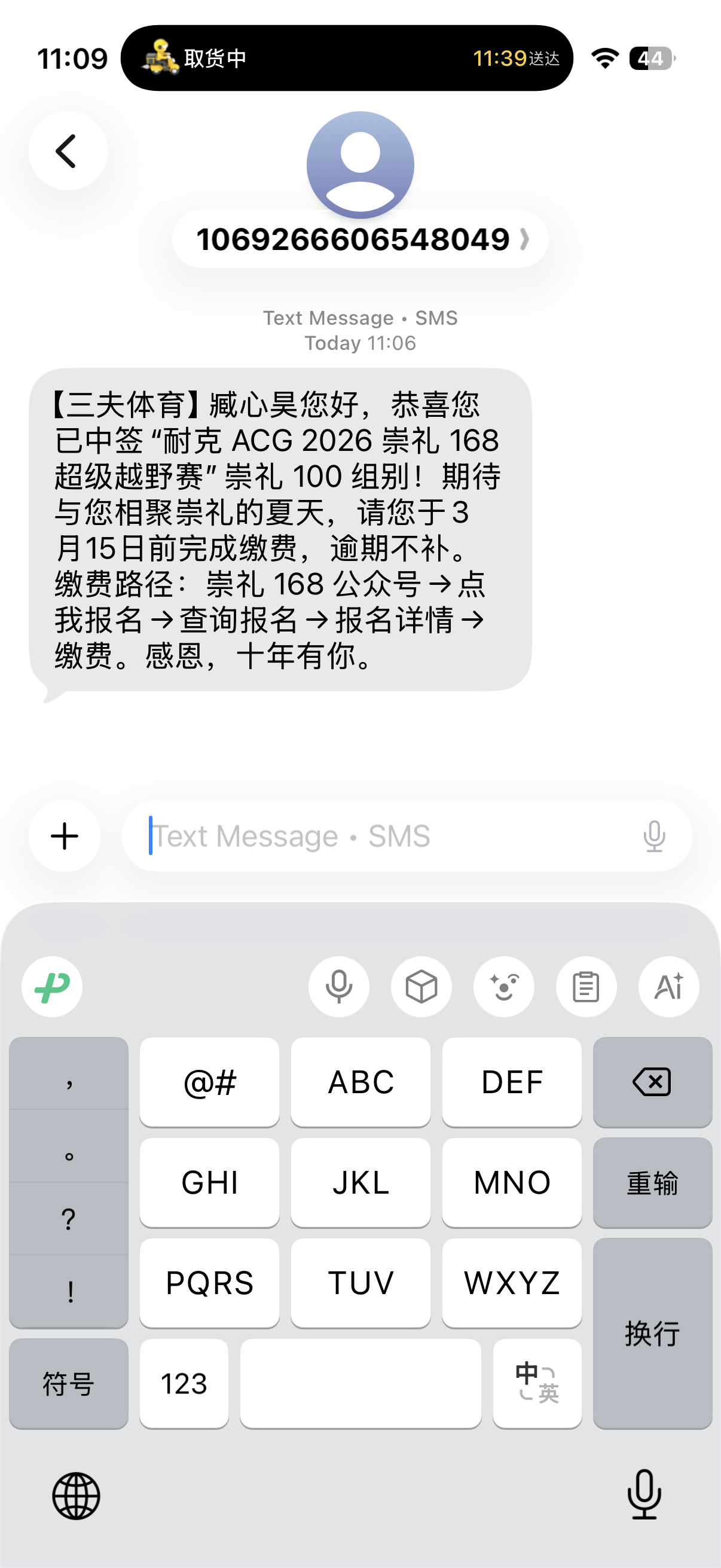Open the 符号 symbols panel
The height and width of the screenshot is (1568, 721).
tap(69, 1384)
